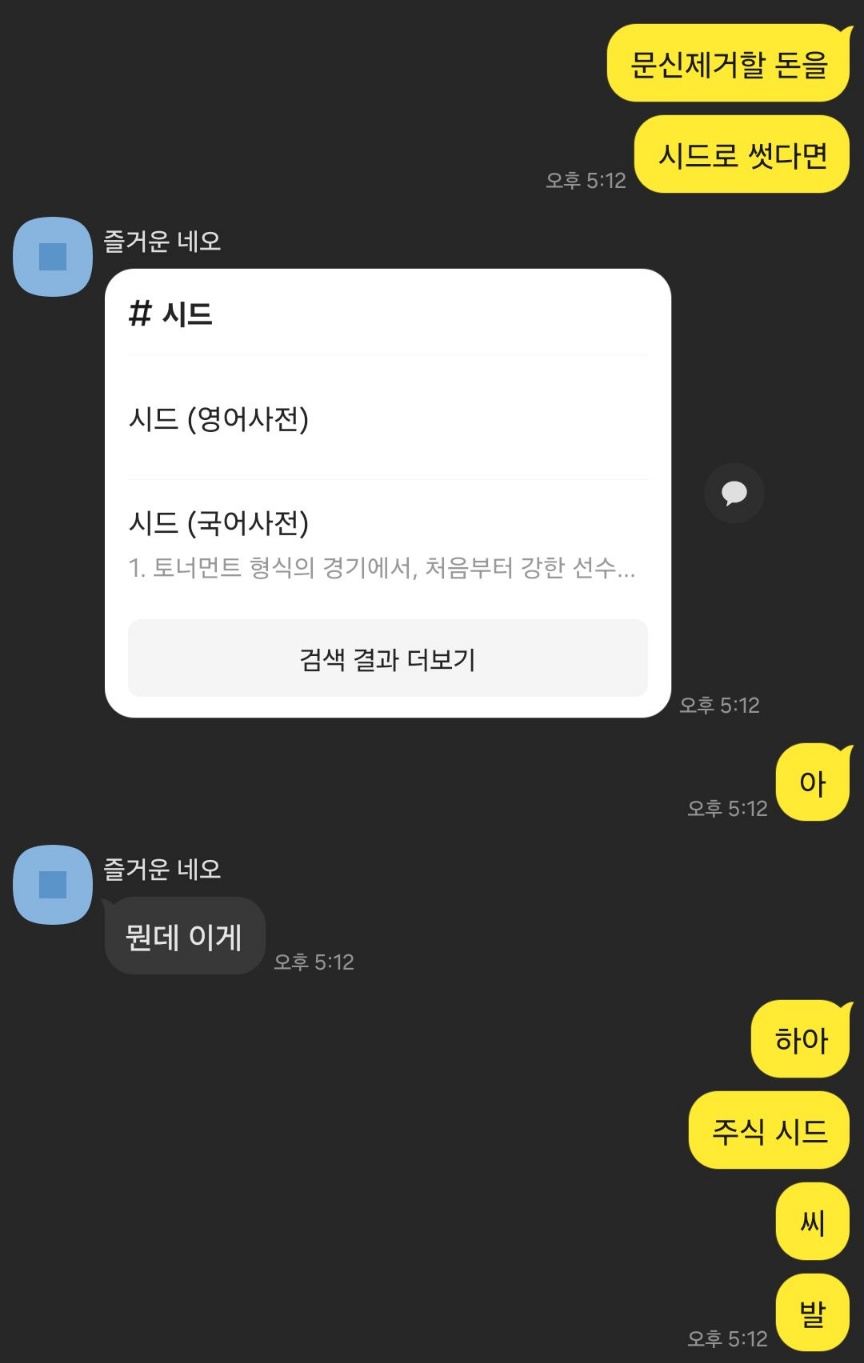Tap the speech bubble icon beside the search card
Screen dimensions: 864x1363
click(x=734, y=493)
